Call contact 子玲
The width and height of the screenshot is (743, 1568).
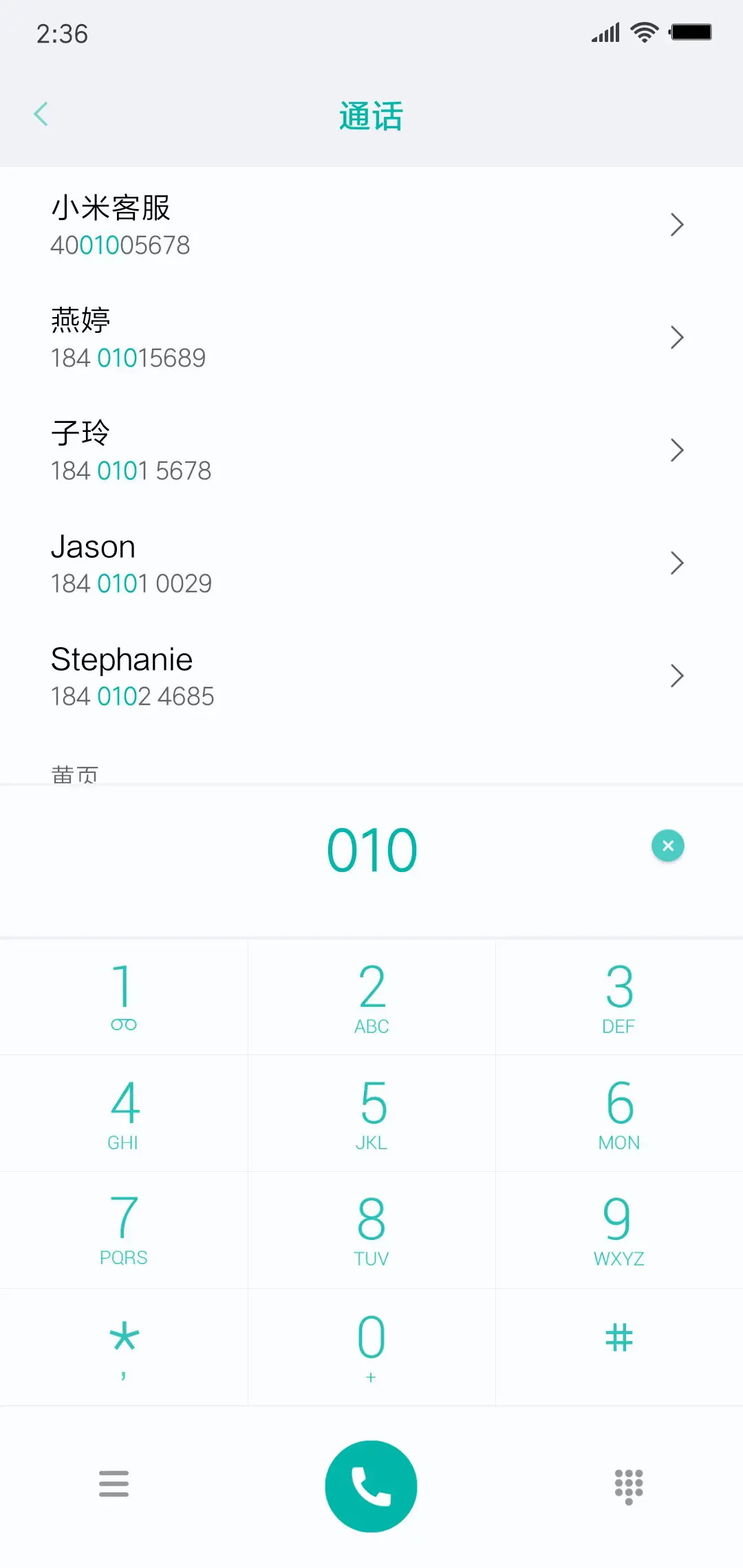point(275,450)
